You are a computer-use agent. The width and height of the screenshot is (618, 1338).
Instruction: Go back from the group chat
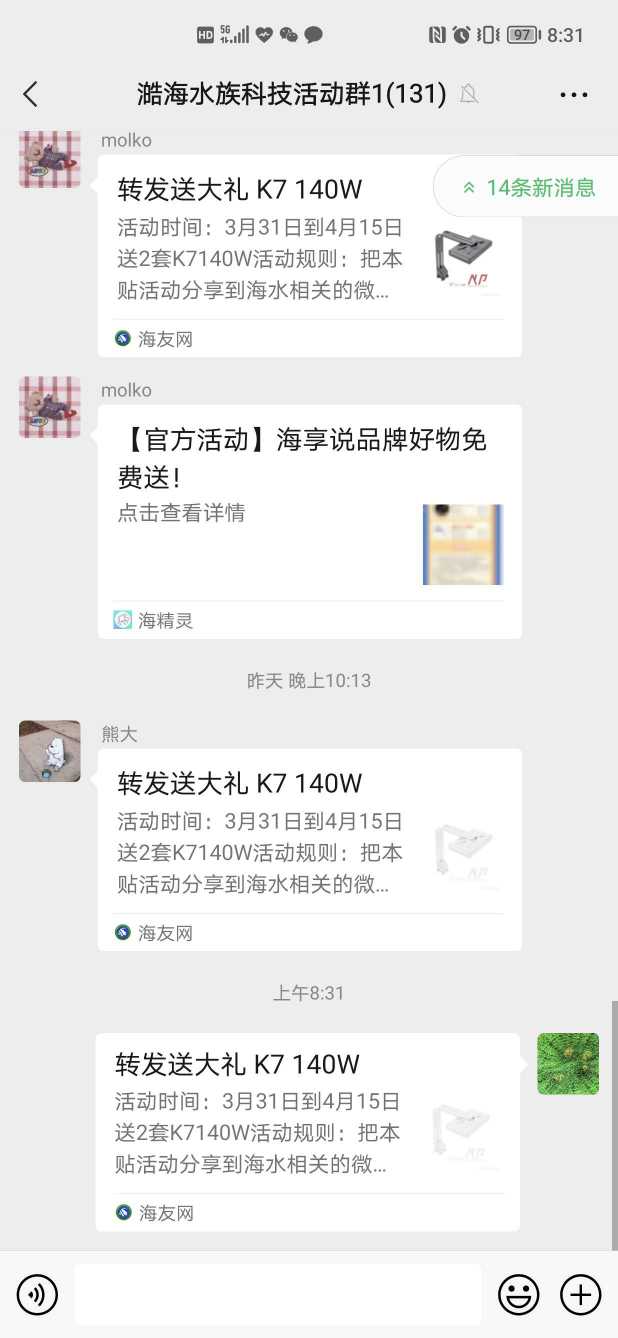(x=30, y=94)
